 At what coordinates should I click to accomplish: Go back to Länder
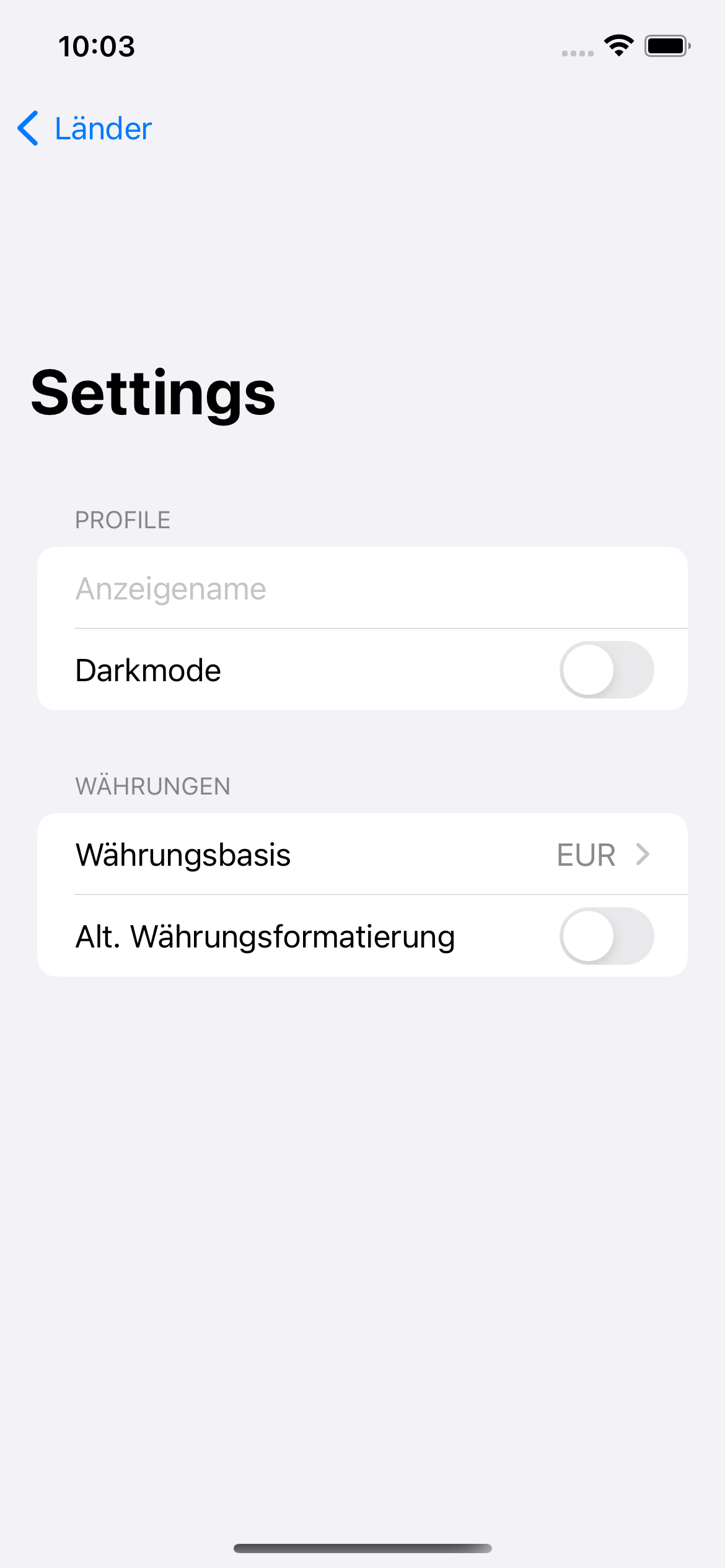tap(84, 129)
